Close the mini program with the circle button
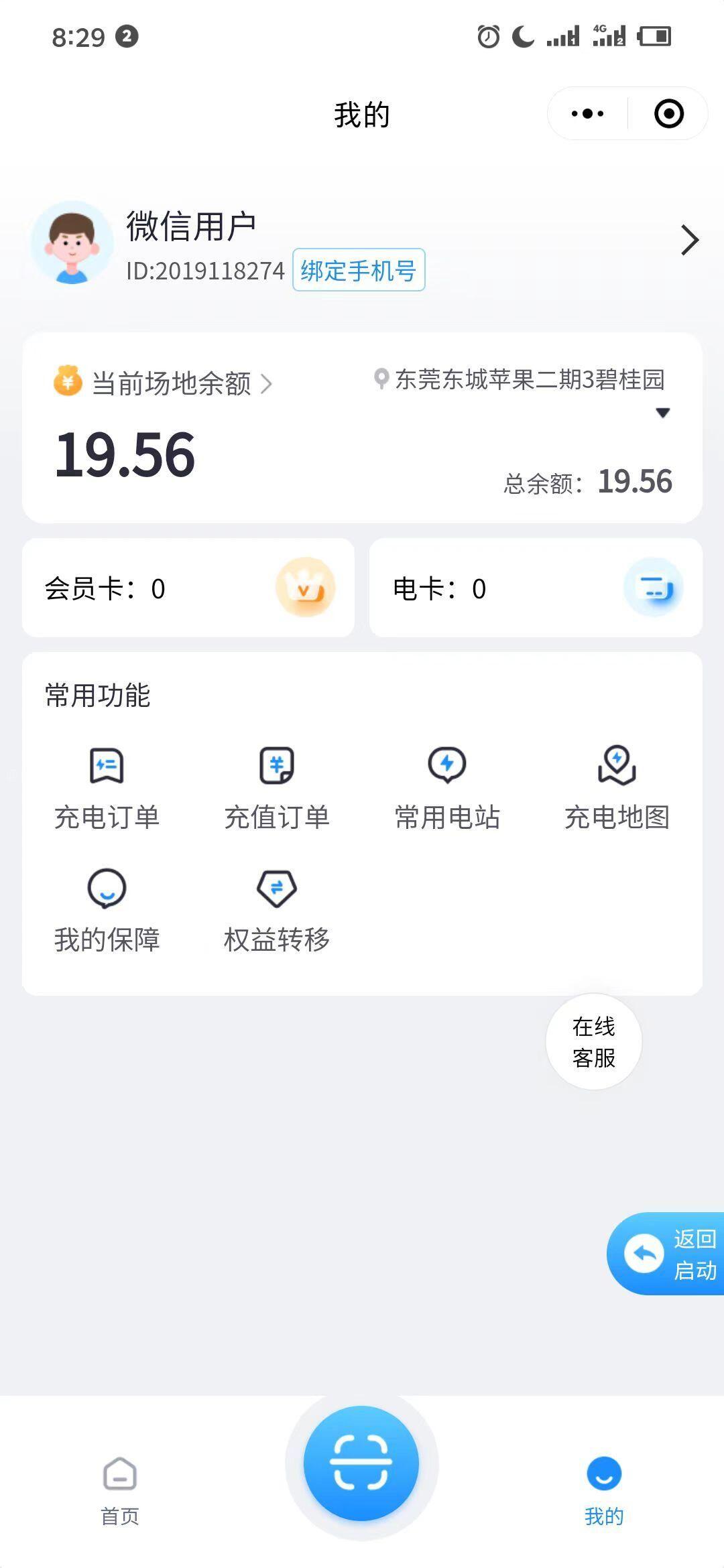724x1568 pixels. point(668,114)
